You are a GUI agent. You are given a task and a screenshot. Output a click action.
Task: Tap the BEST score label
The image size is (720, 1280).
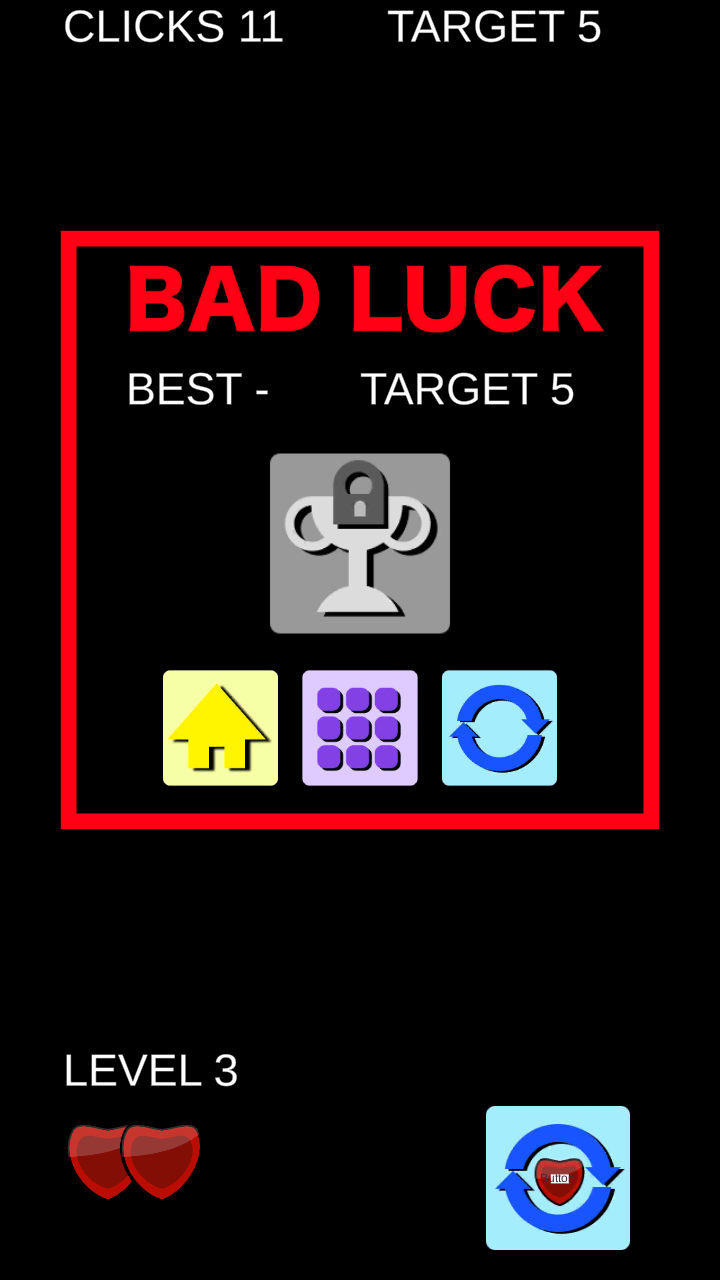[x=197, y=389]
